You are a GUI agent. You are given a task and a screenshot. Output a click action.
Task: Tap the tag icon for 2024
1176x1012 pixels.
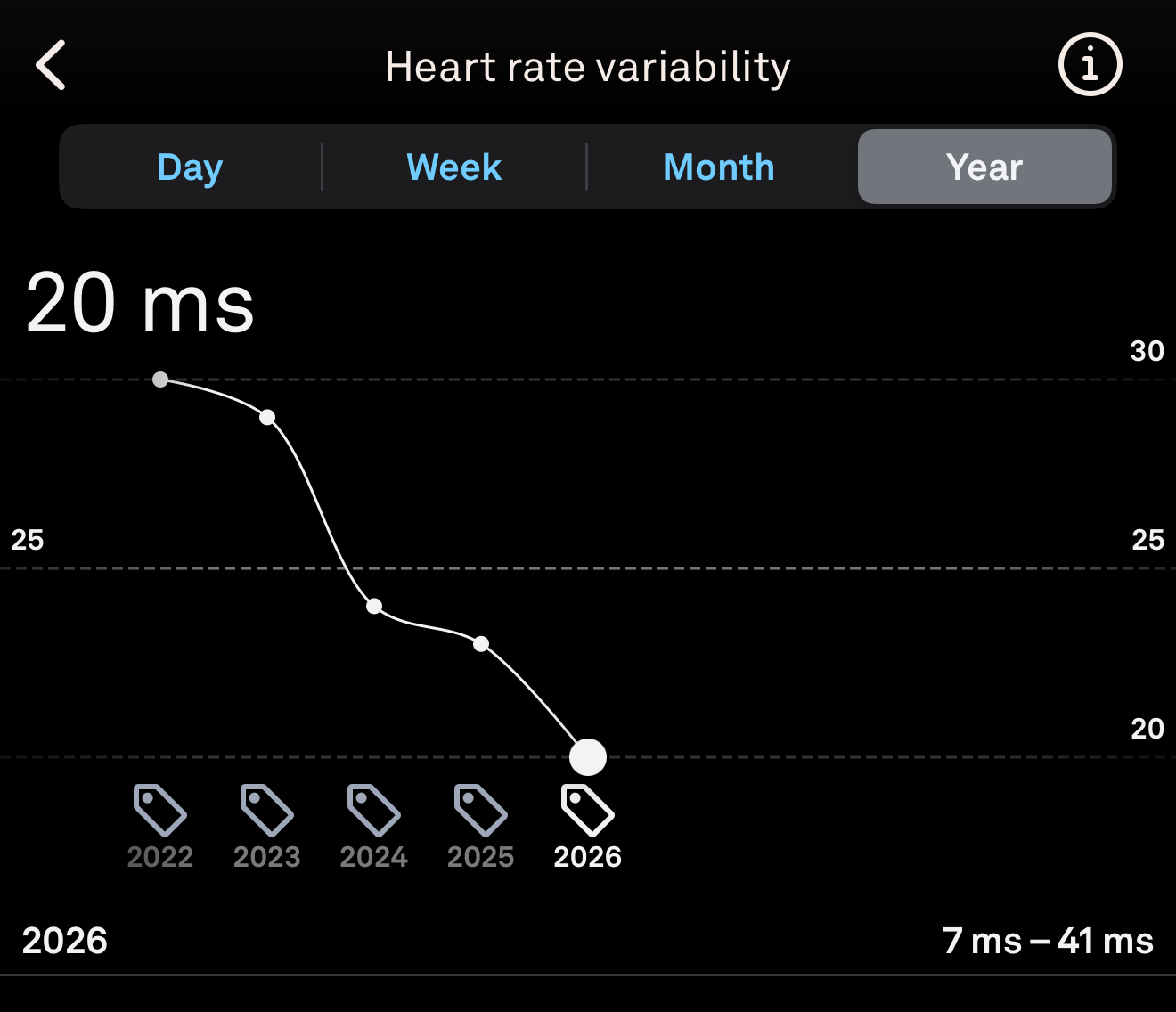374,811
